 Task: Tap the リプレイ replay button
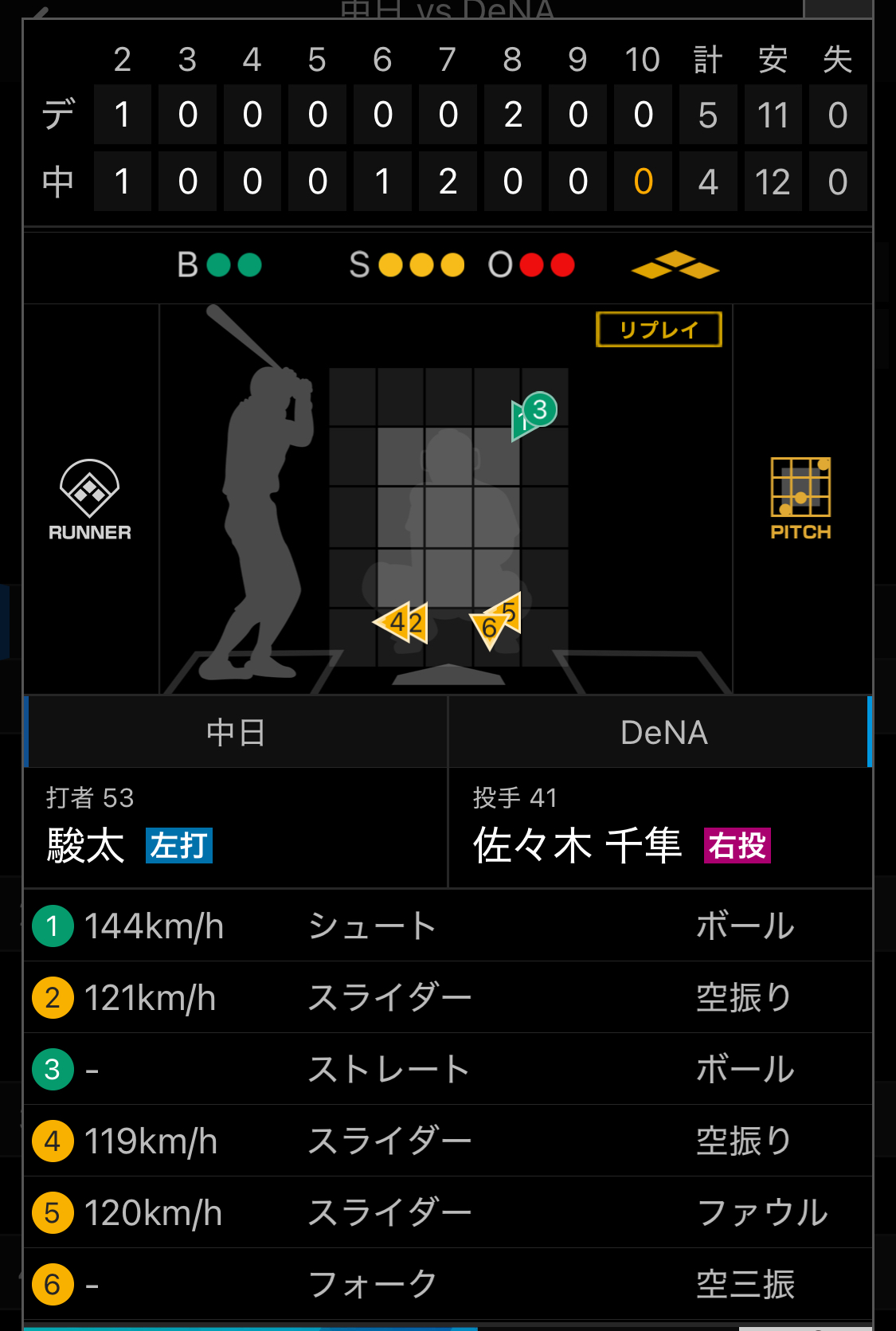pos(659,330)
